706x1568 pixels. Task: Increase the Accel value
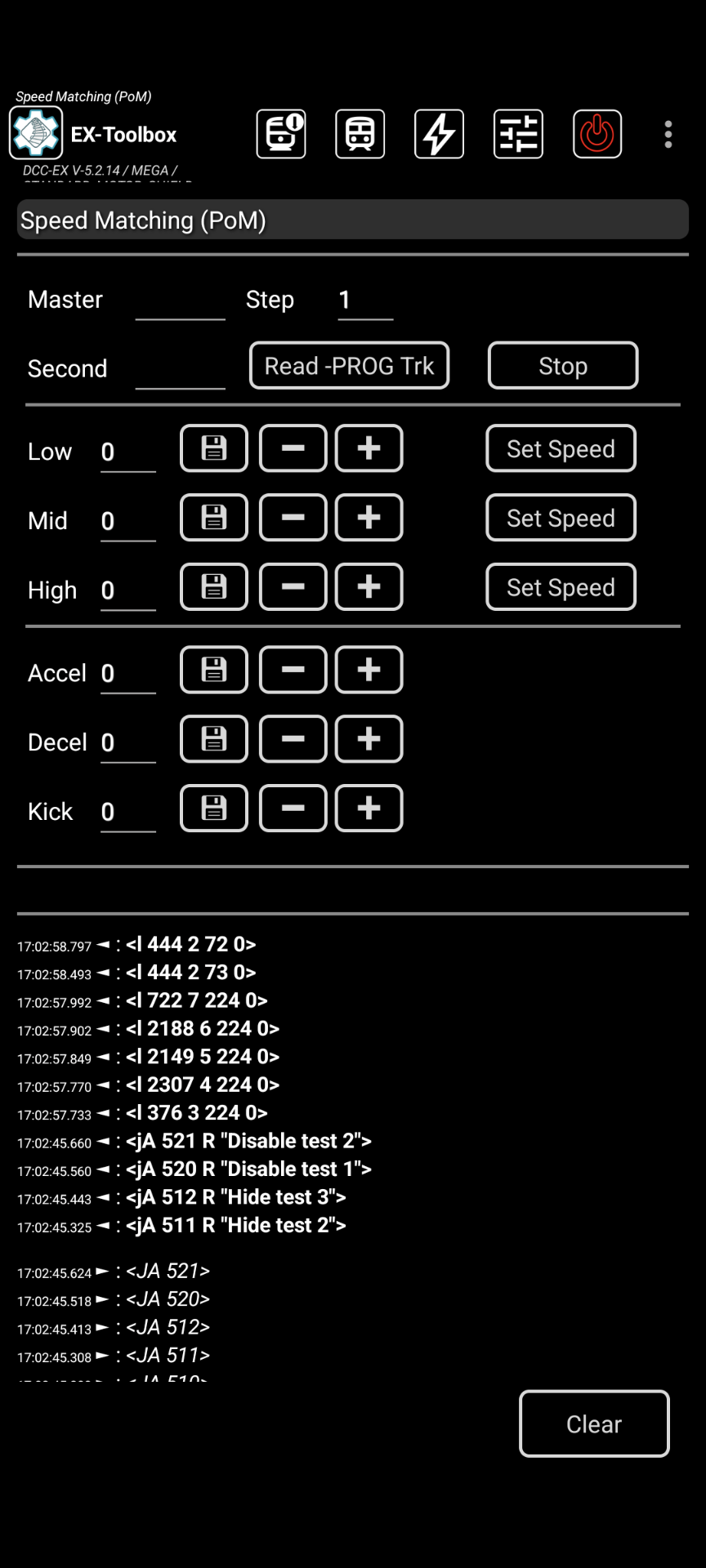click(369, 670)
